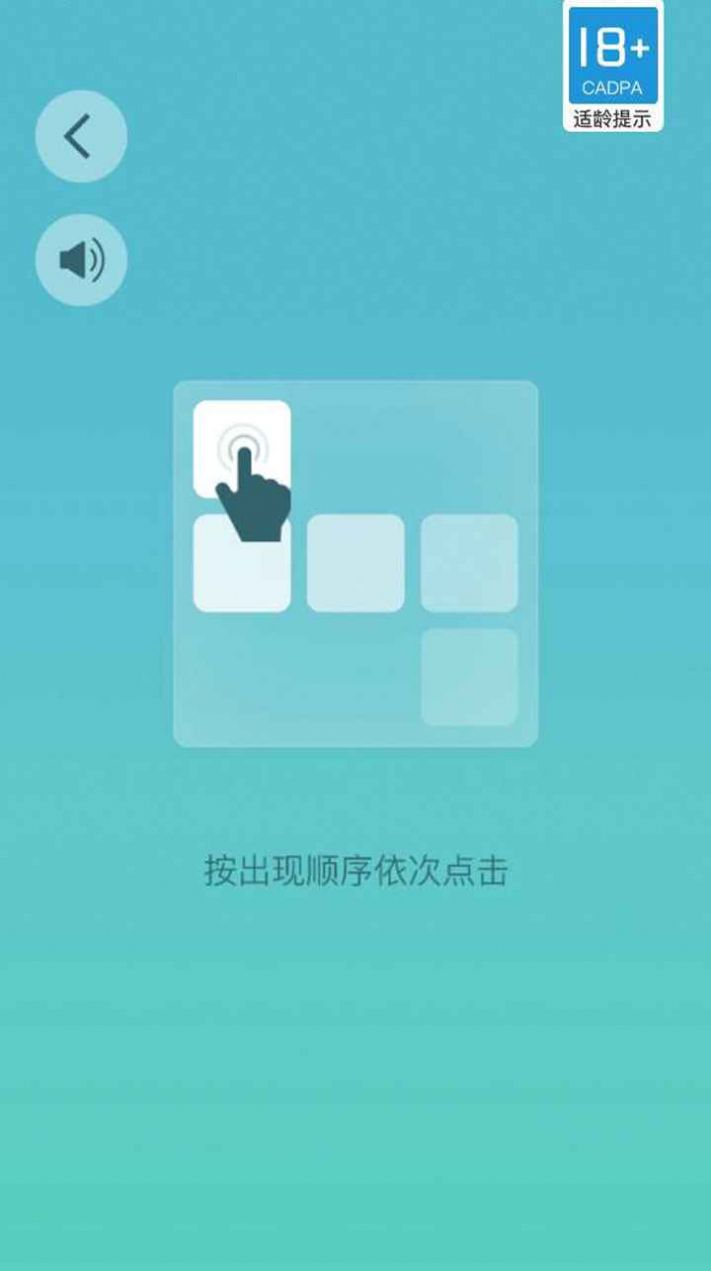The image size is (711, 1271).
Task: Open the 18+ CADPA age rating notice
Action: [613, 67]
